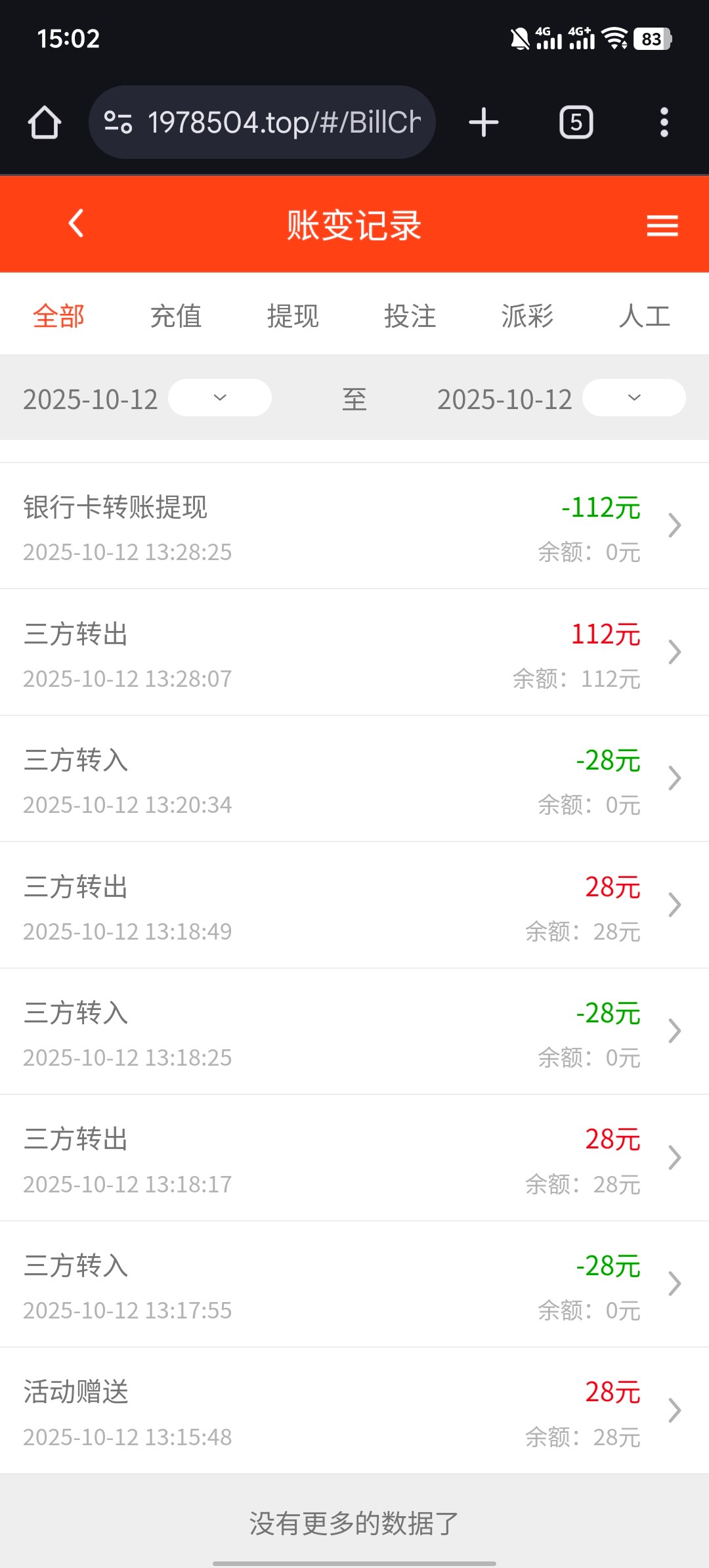
Task: Open the 银行卡转账提现 record at 13:28:25
Action: (x=354, y=526)
